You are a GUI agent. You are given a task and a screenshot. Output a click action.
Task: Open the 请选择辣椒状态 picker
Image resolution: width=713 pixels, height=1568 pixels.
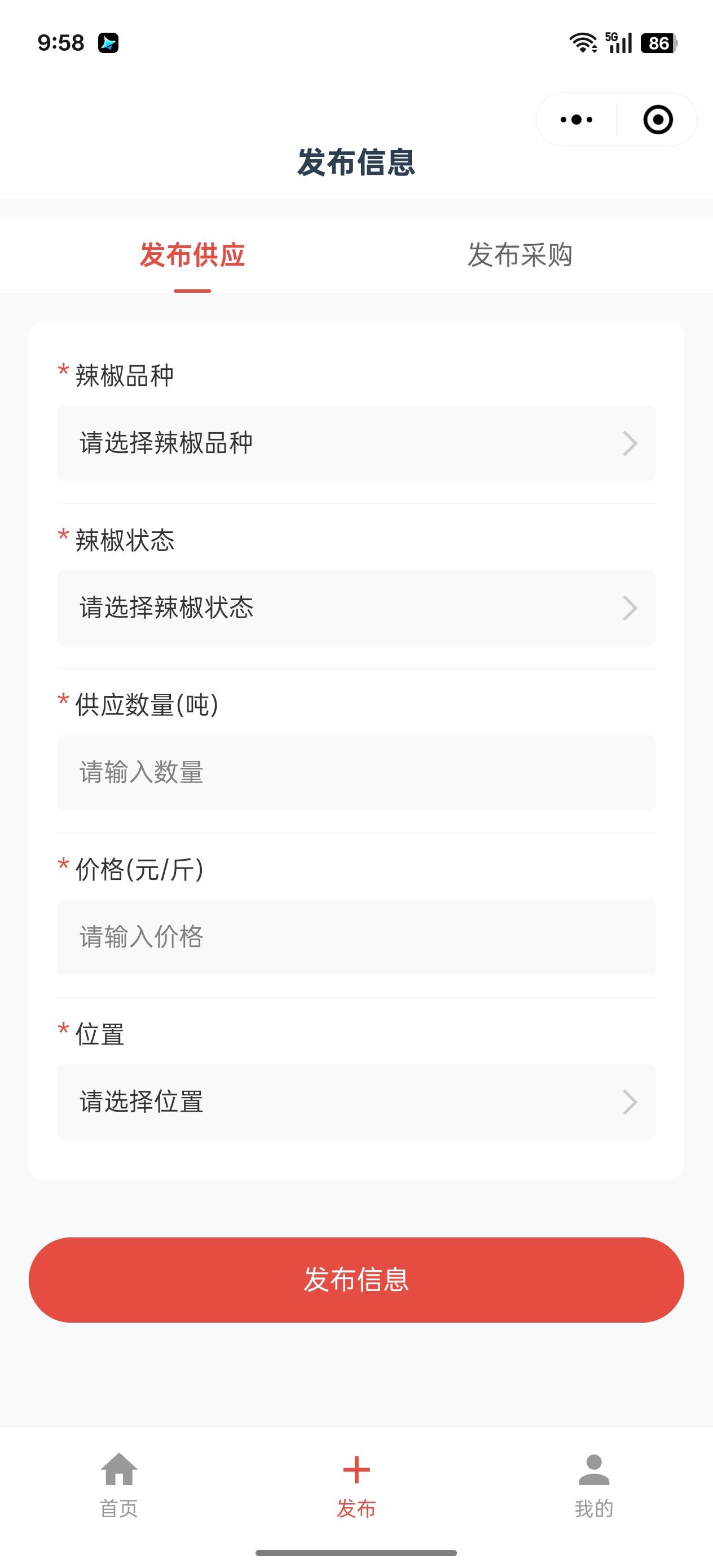356,607
